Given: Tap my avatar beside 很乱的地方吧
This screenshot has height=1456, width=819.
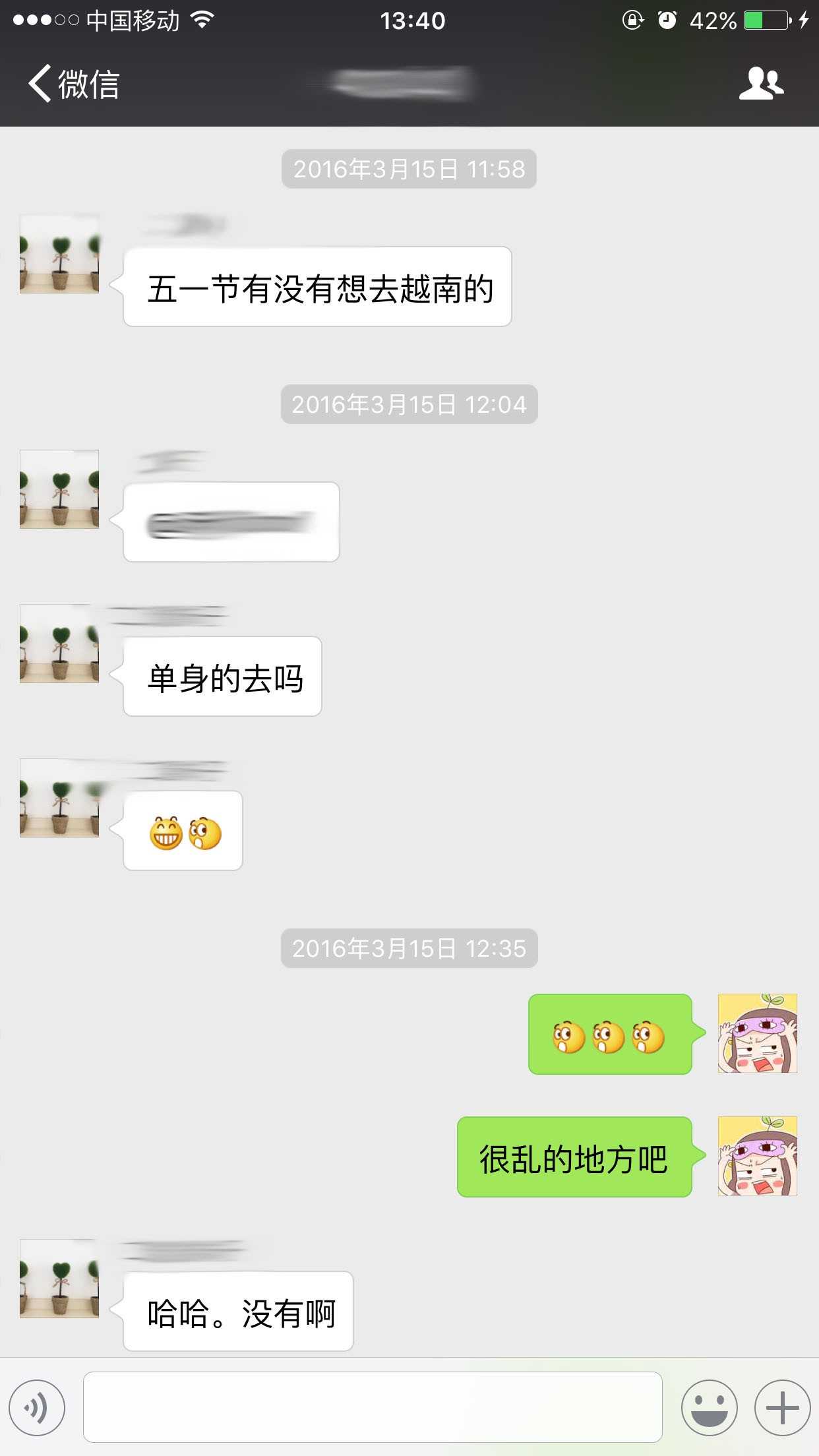Looking at the screenshot, I should pos(757,1156).
